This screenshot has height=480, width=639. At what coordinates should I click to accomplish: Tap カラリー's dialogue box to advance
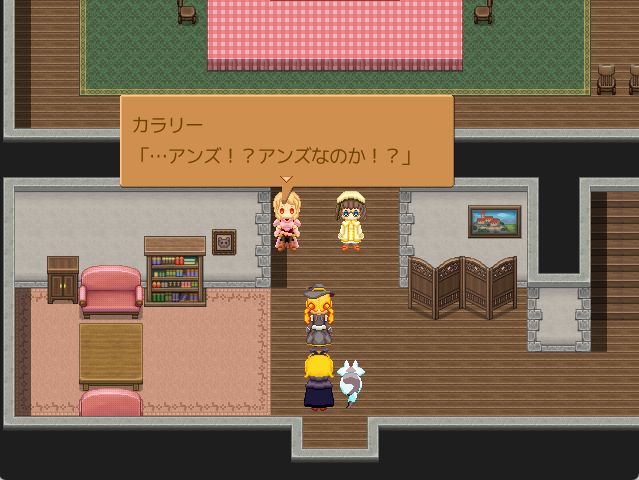click(286, 140)
